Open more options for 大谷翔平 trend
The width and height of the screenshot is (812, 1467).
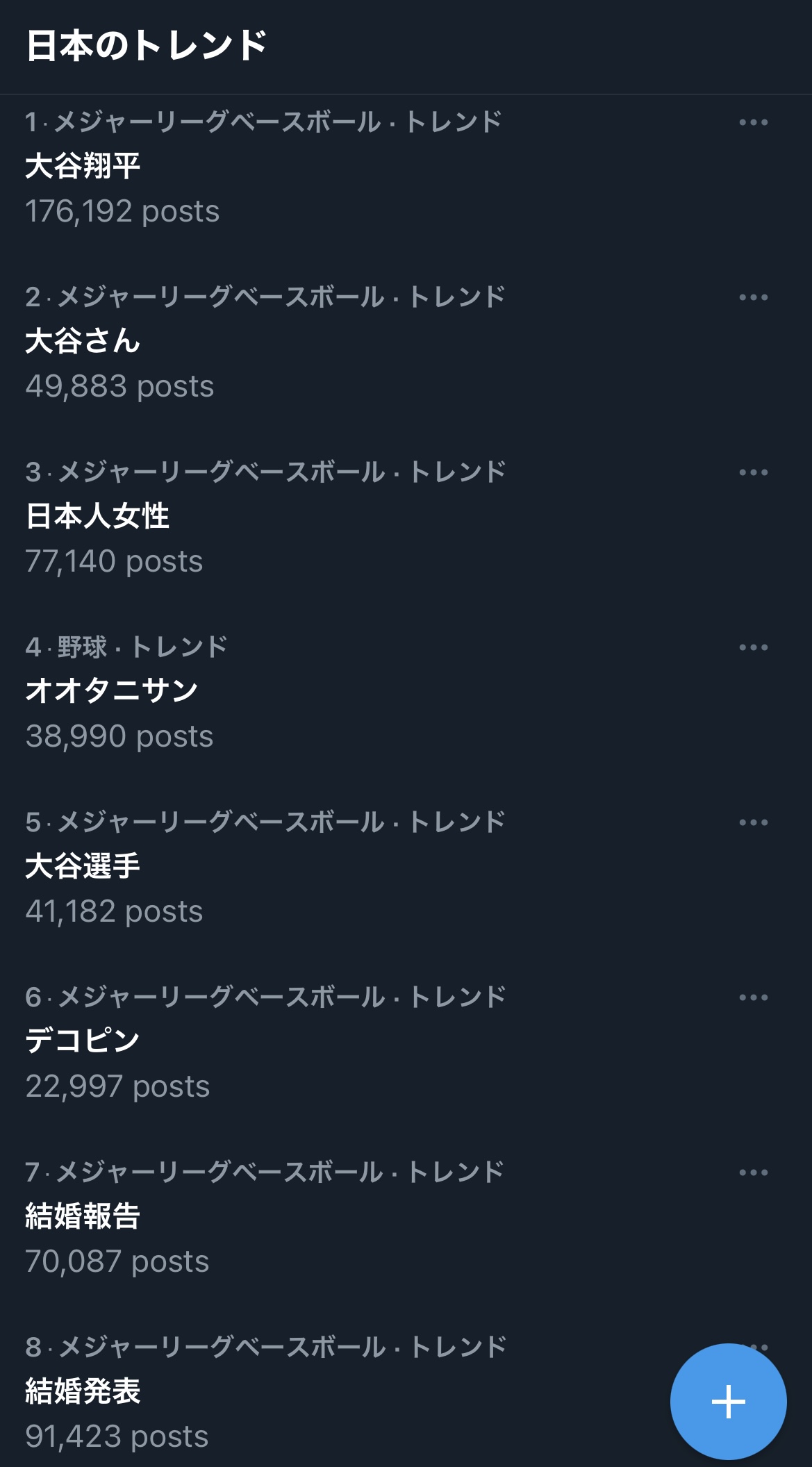tap(753, 123)
